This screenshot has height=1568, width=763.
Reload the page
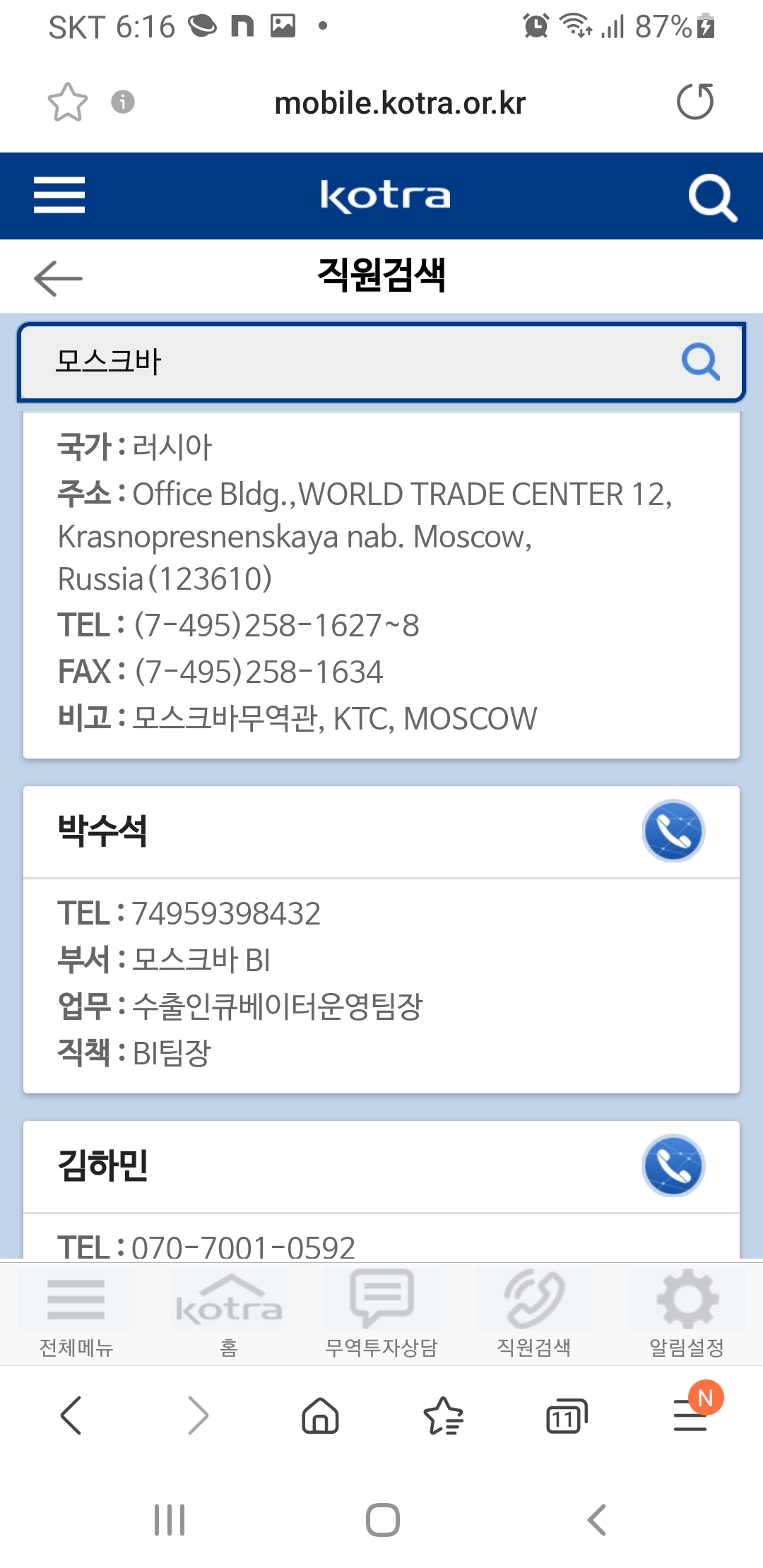tap(695, 102)
